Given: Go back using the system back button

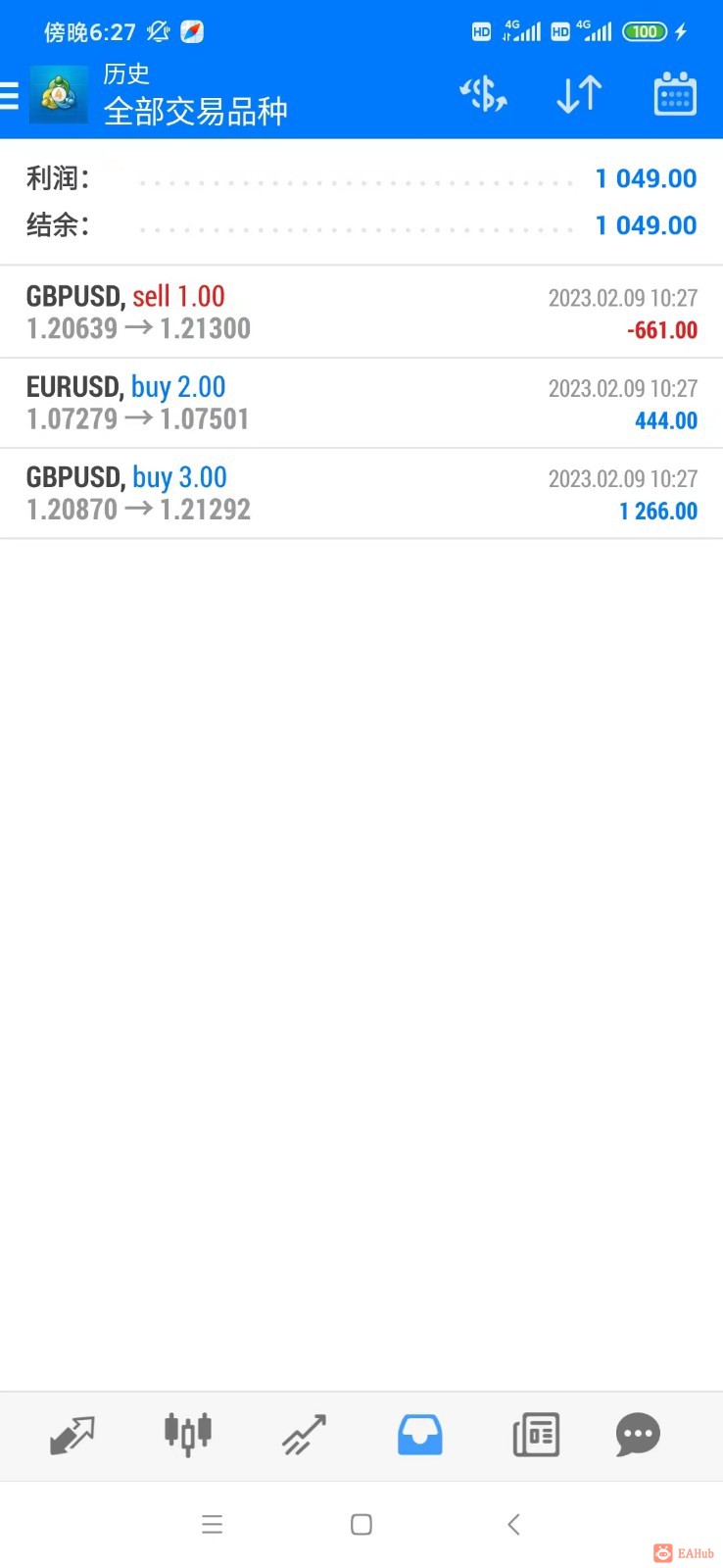Looking at the screenshot, I should pyautogui.click(x=513, y=1524).
